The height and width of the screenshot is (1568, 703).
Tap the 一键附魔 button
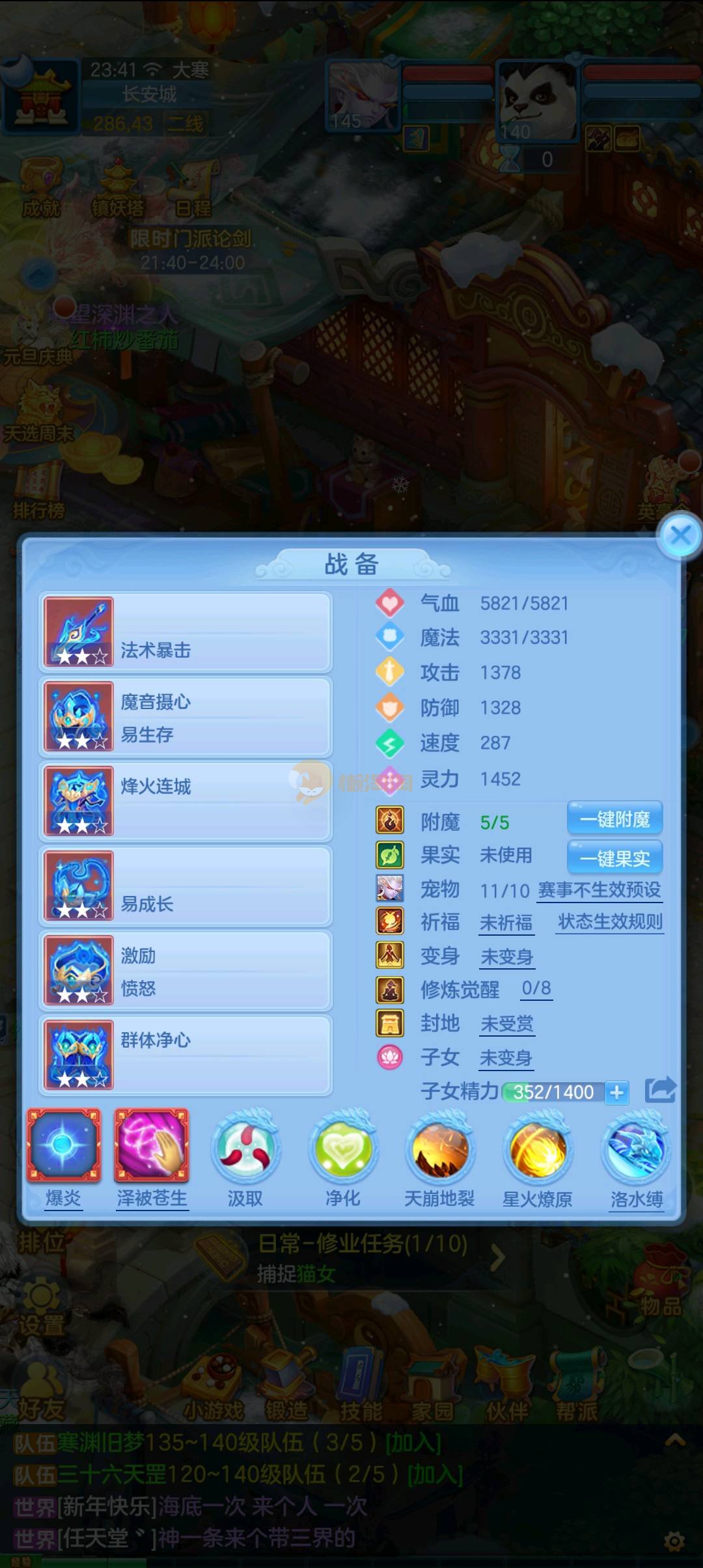coord(614,819)
